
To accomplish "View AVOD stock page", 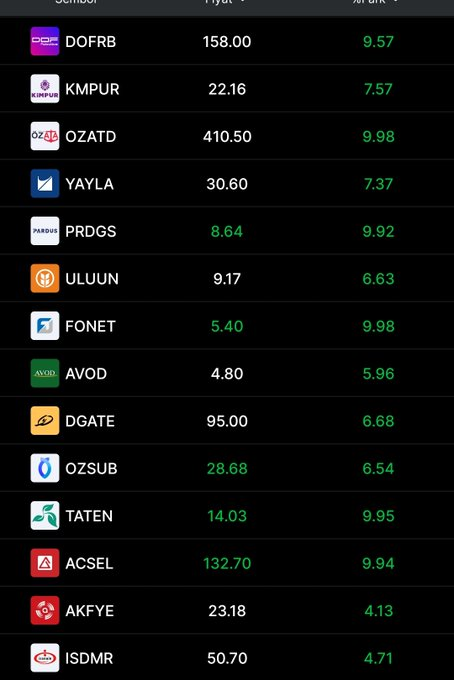I will tap(227, 373).
